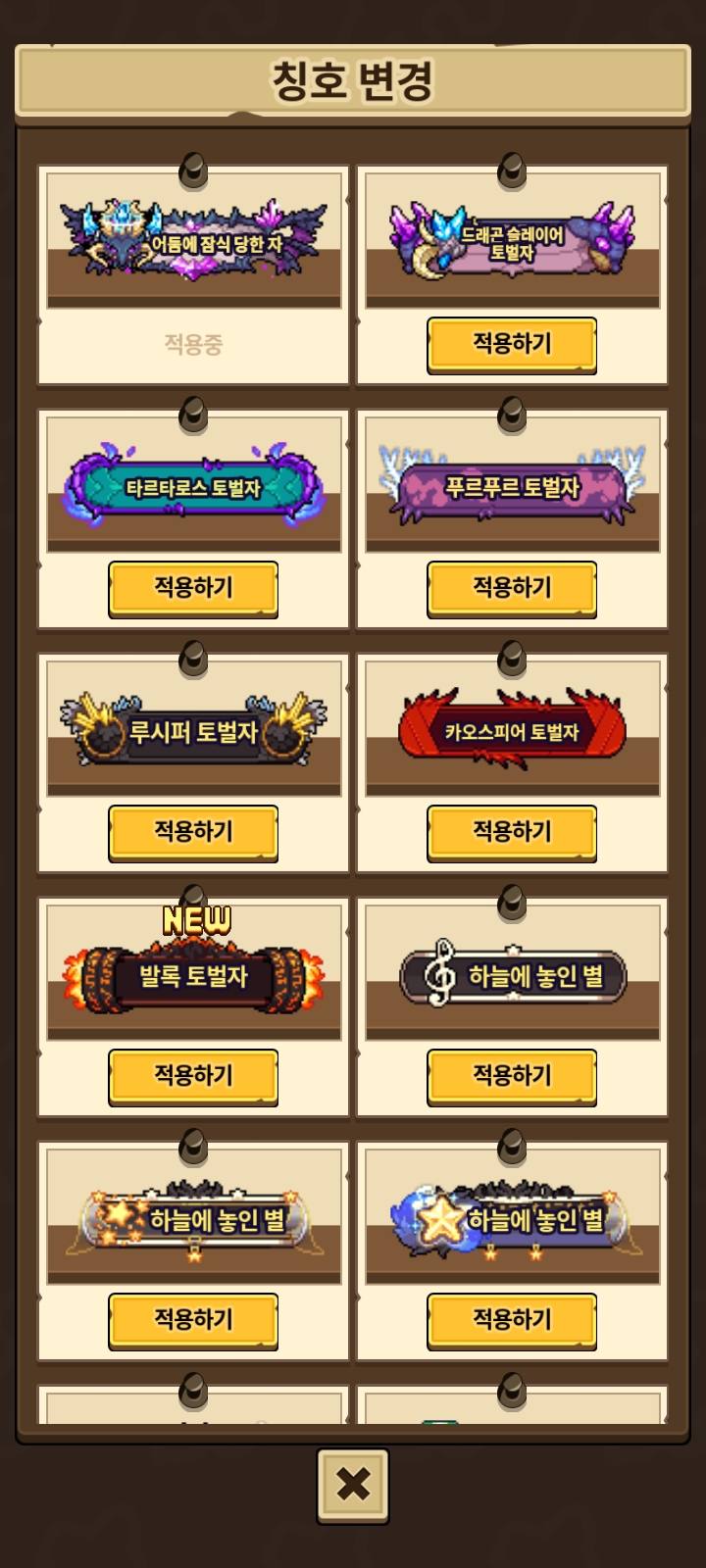
Task: Apply the 드래곤 슬레이어 토벌자 title
Action: click(511, 344)
